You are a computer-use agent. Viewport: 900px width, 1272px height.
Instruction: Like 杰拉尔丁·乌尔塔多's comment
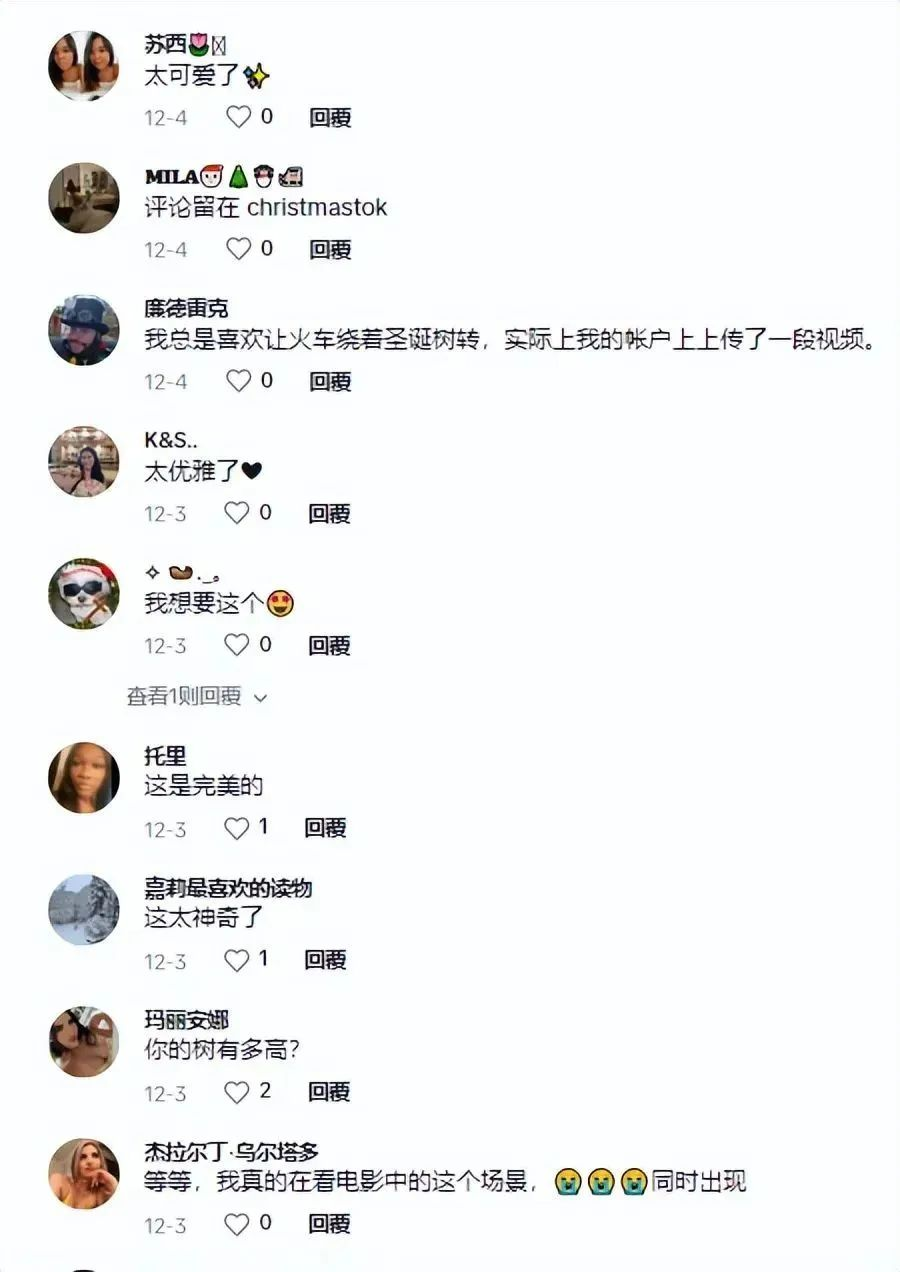pyautogui.click(x=236, y=1224)
